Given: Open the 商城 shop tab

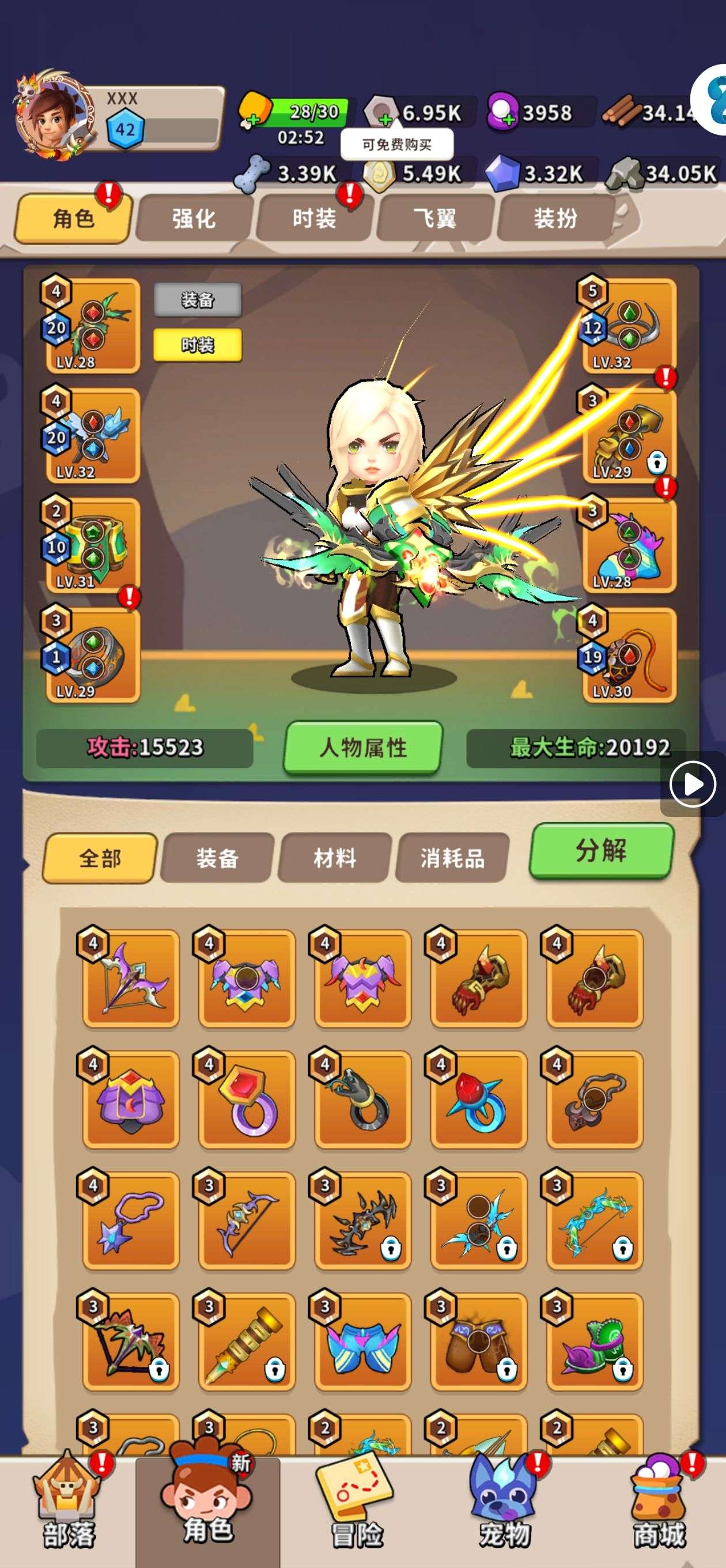Looking at the screenshot, I should coord(659,1511).
